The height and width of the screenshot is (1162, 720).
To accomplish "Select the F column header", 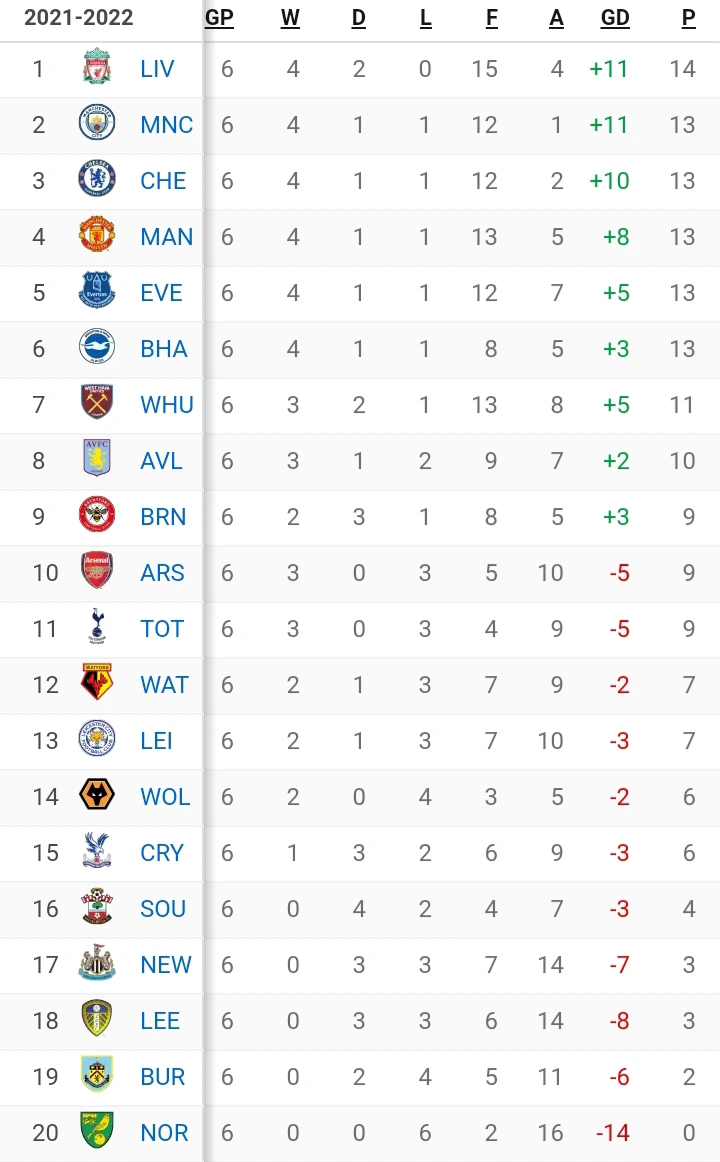I will 491,19.
